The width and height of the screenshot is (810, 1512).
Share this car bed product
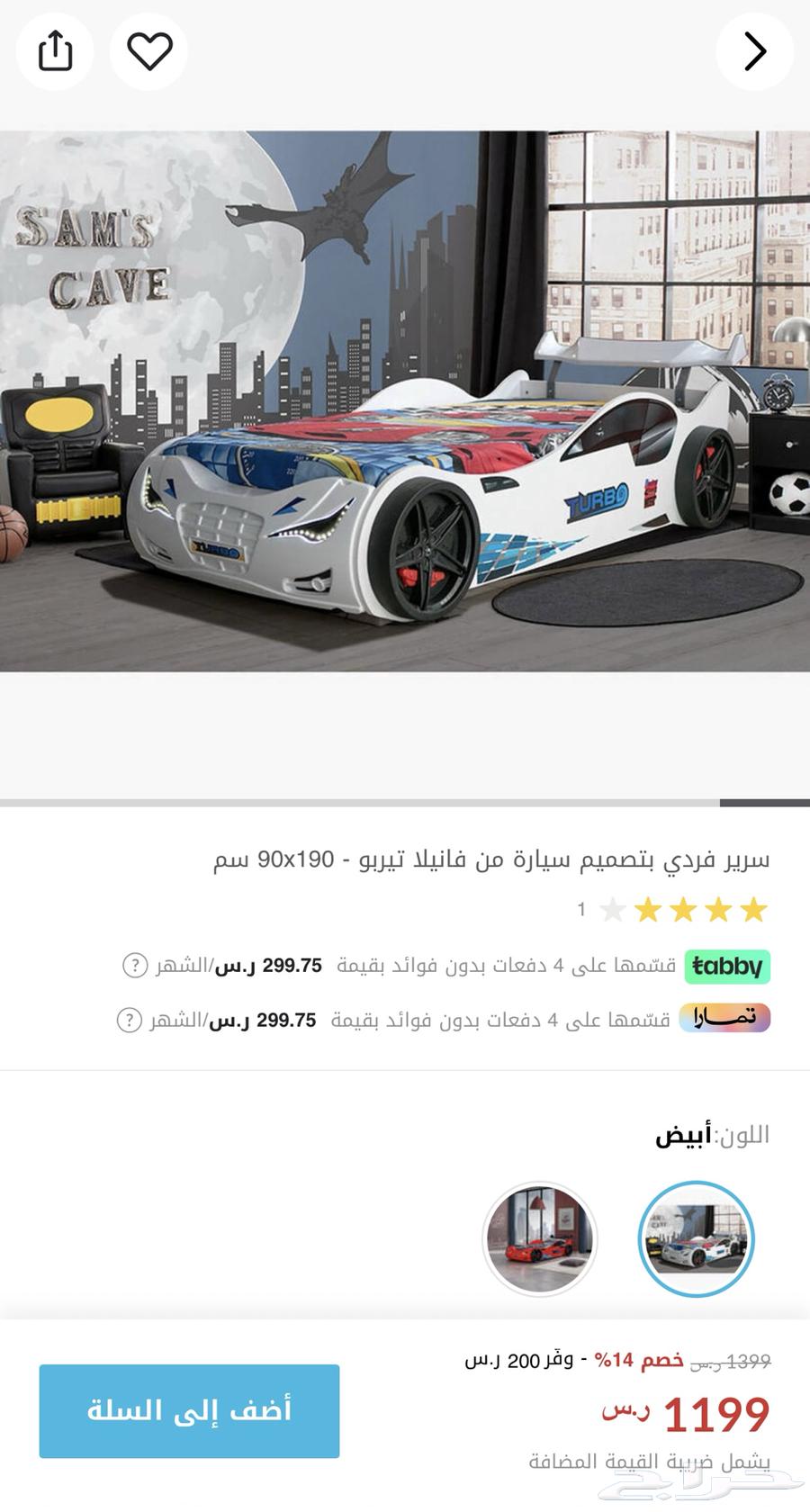(x=55, y=50)
